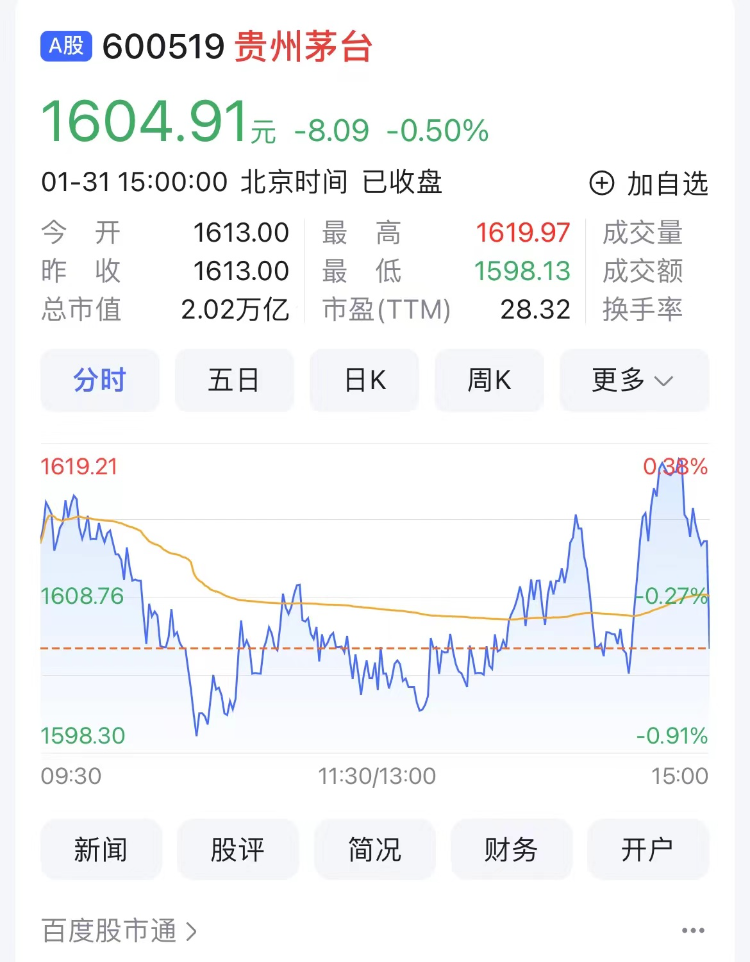Switch to the 分时 chart tab
Viewport: 750px width, 962px height.
[x=100, y=380]
